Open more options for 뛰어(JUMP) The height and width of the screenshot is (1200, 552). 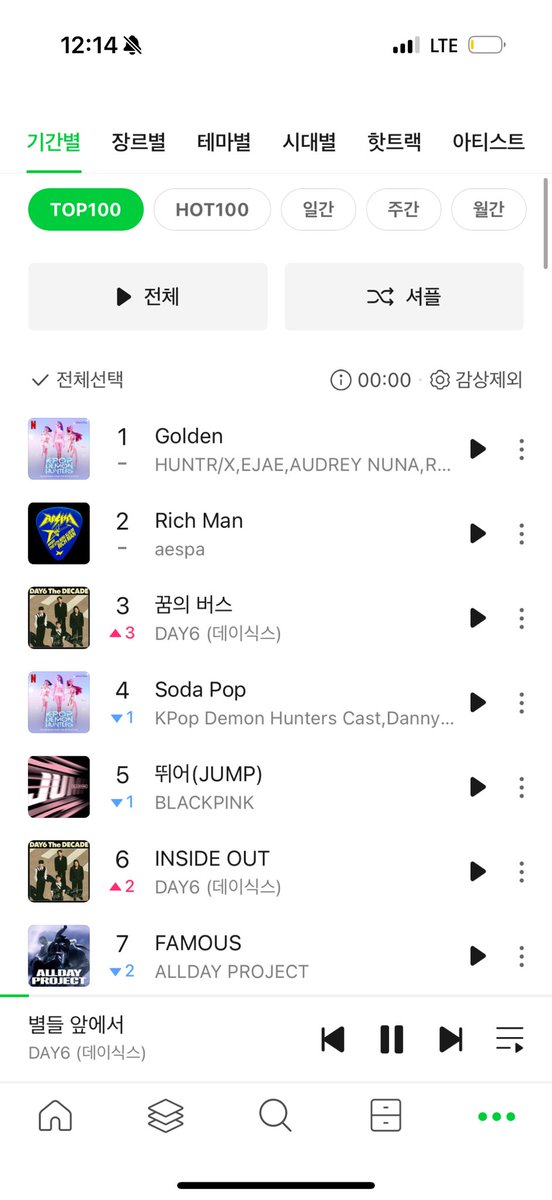521,787
